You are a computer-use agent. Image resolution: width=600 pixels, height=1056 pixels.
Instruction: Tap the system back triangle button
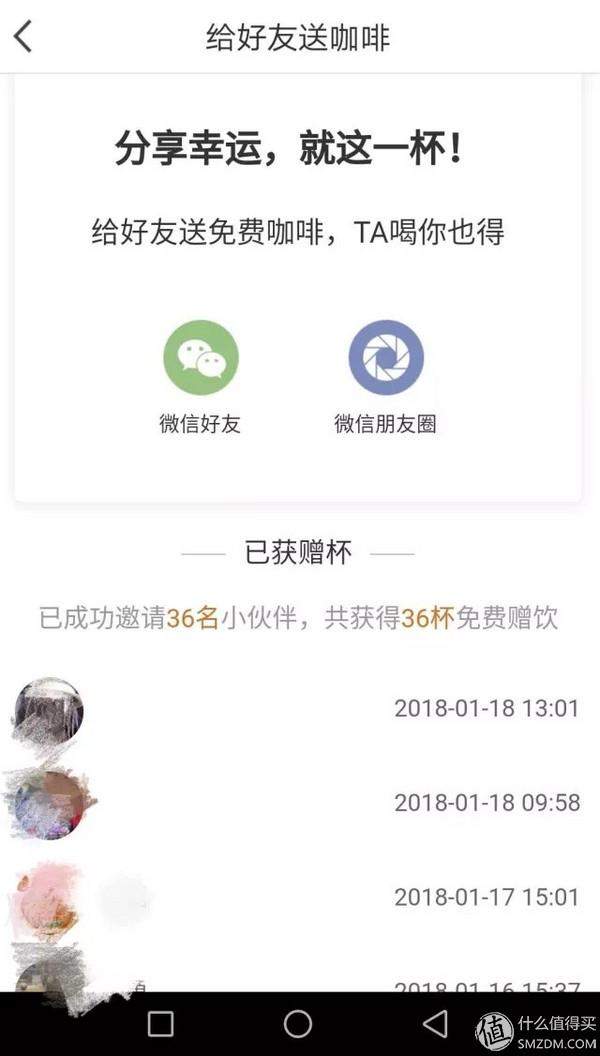point(435,1023)
